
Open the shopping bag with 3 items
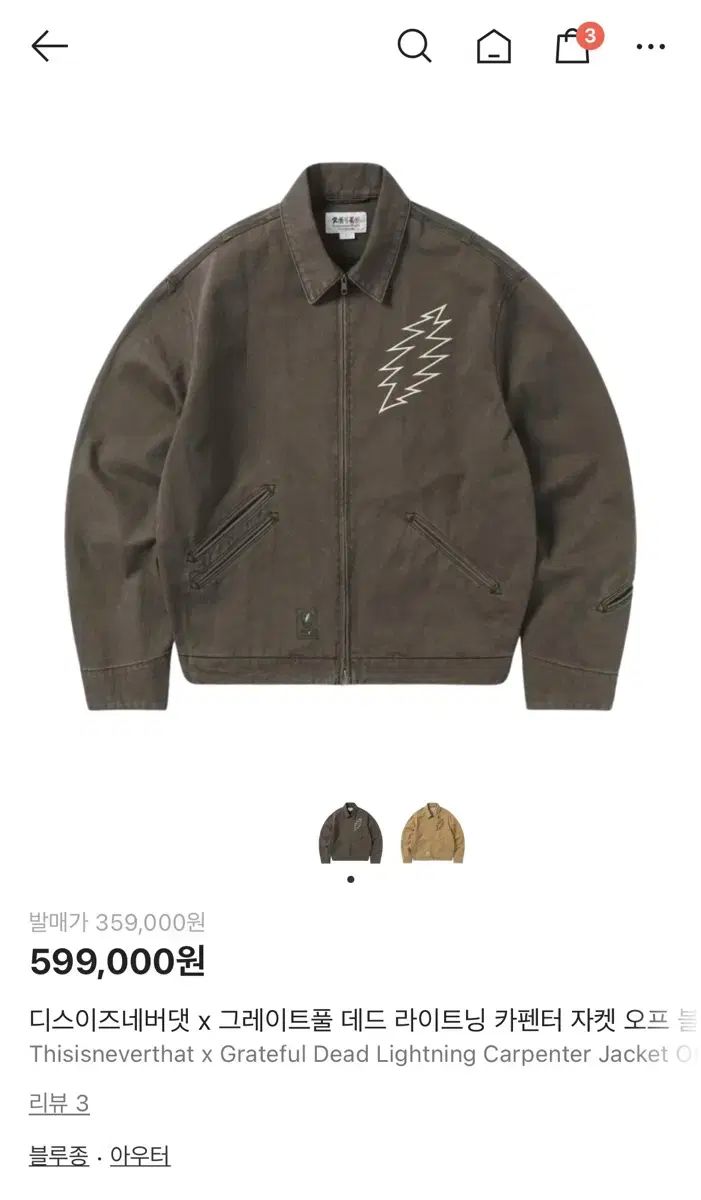574,46
